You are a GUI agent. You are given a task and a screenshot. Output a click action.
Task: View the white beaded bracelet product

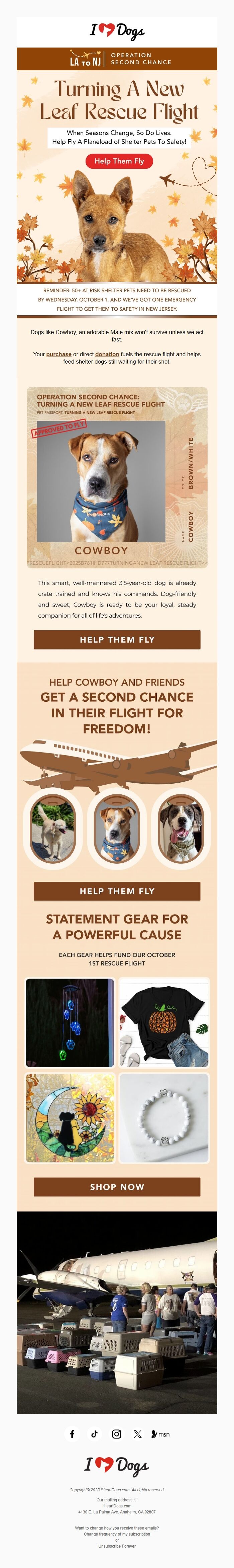click(164, 1117)
